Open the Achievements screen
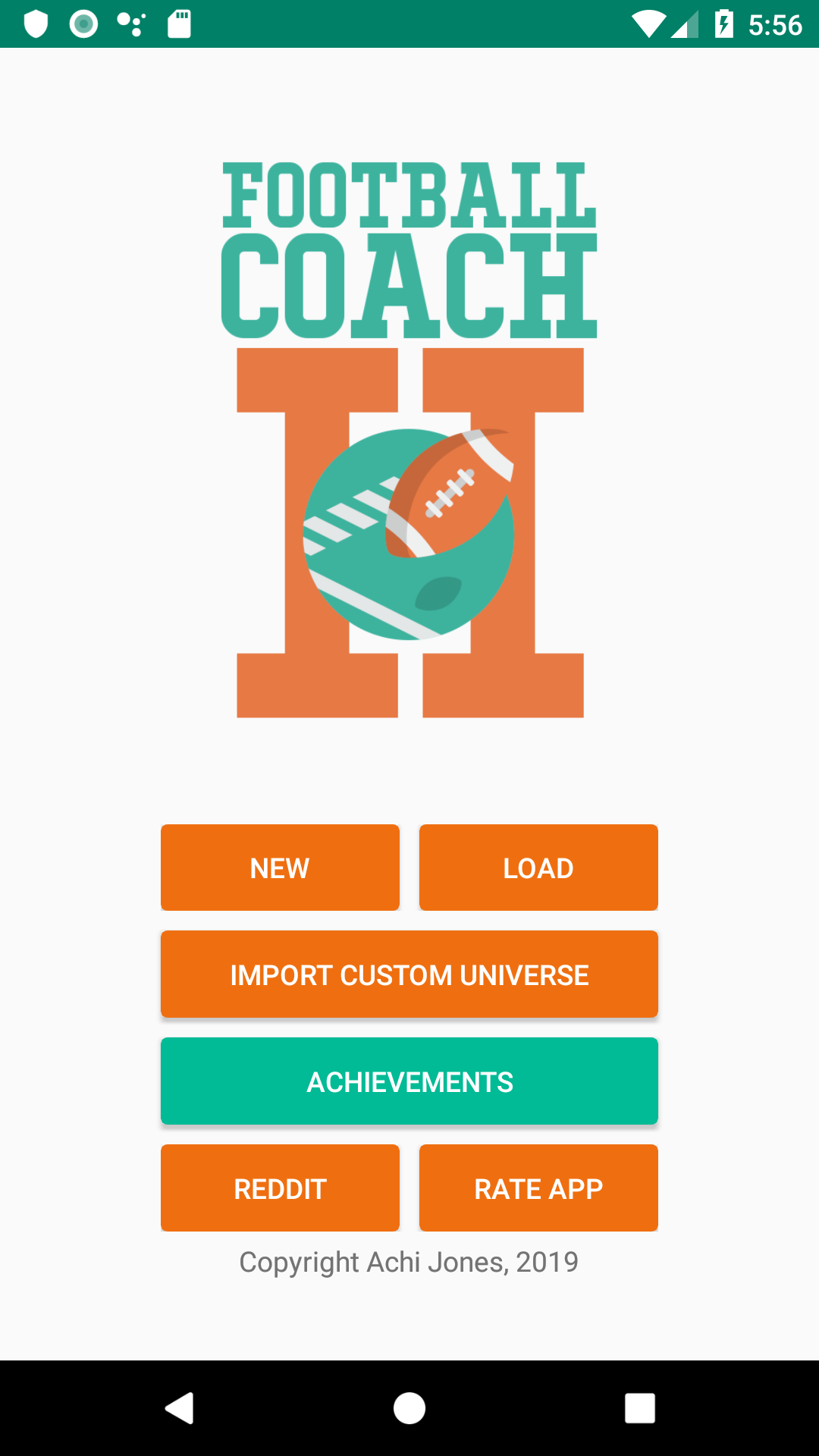 [409, 1081]
